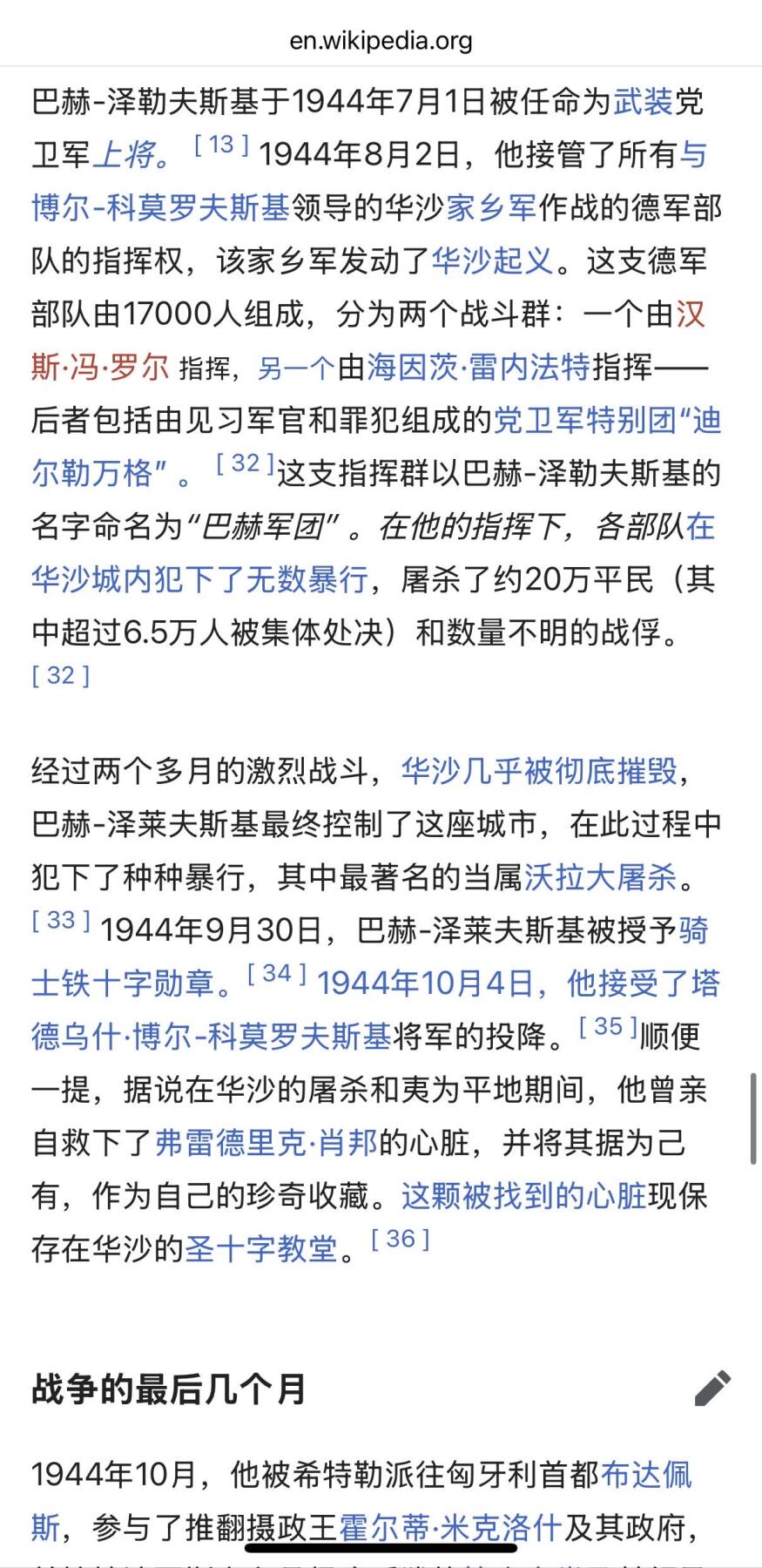This screenshot has width=762, height=1568.
Task: Click reference [33]
Action: click(61, 922)
